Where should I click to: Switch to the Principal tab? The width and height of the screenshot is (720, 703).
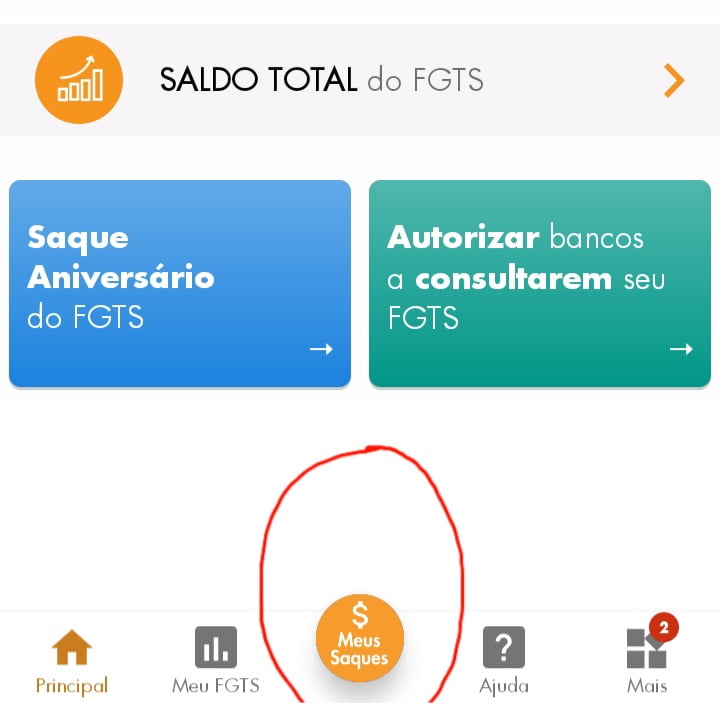coord(72,660)
